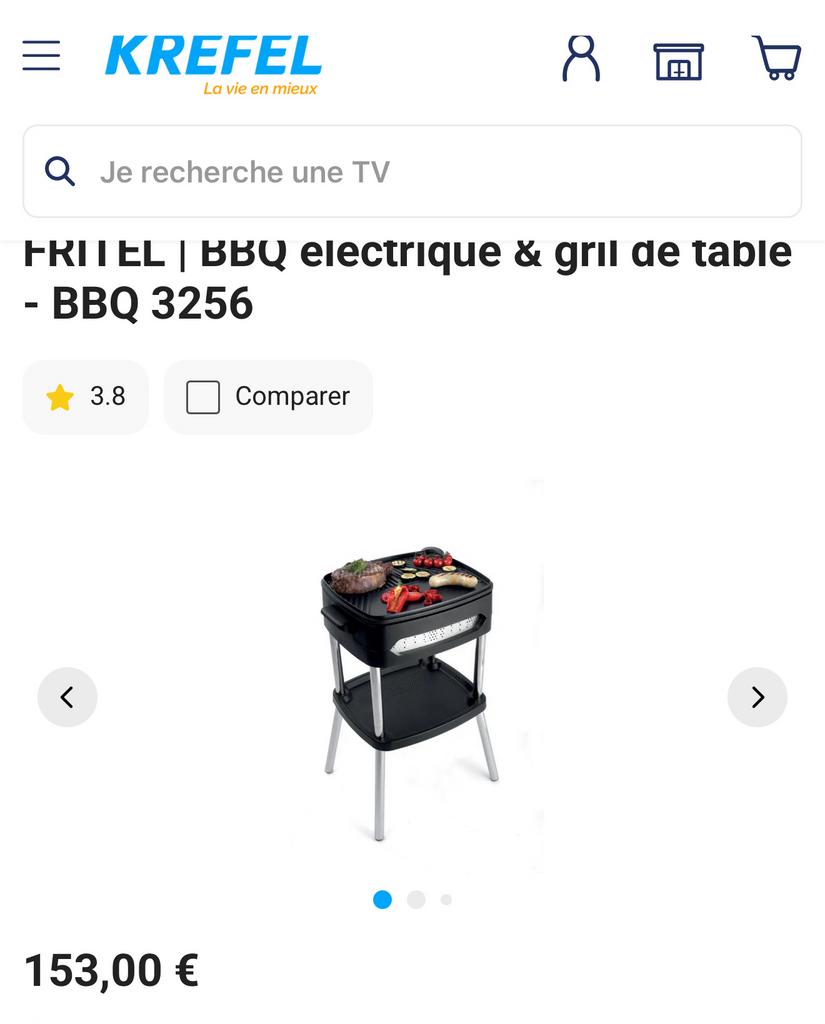Viewport: 825px width, 1024px height.
Task: Select the first carousel dot
Action: pos(382,900)
